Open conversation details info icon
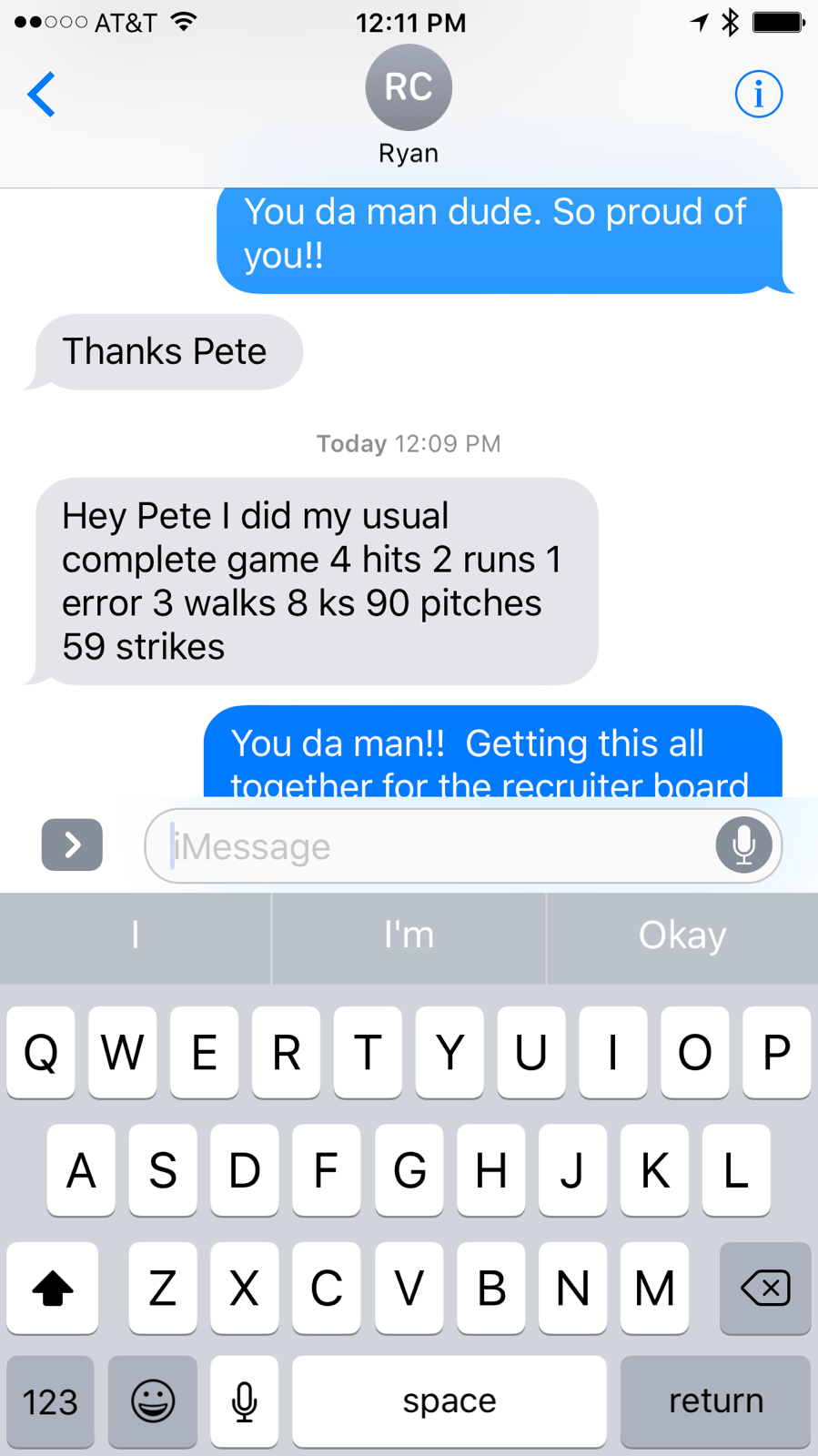818x1456 pixels. [x=758, y=94]
